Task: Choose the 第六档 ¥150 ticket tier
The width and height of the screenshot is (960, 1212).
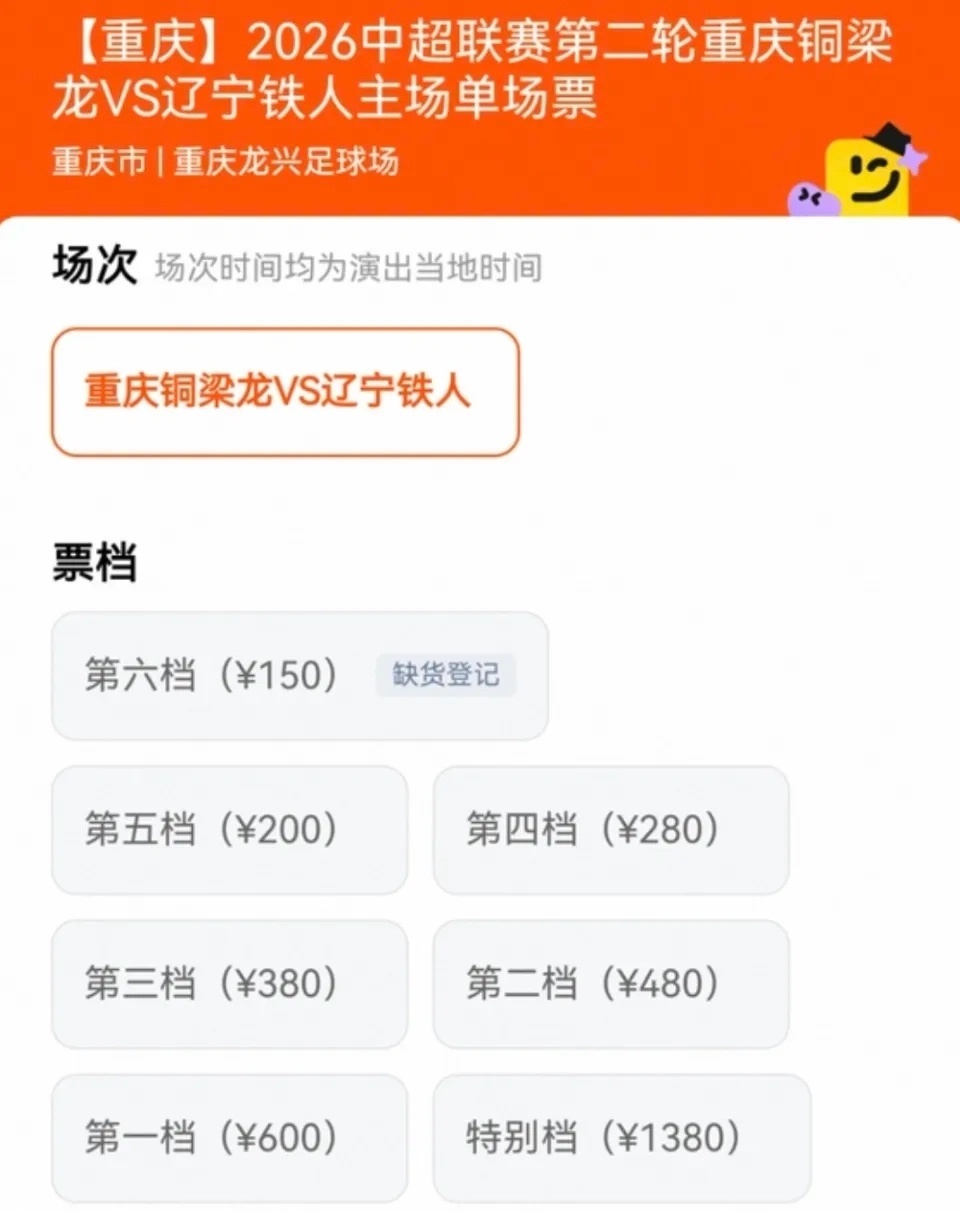Action: click(299, 676)
